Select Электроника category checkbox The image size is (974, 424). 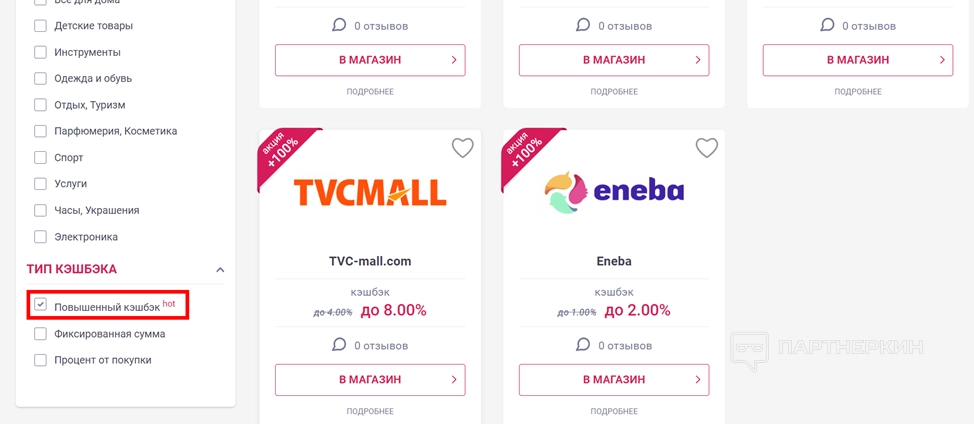[x=41, y=237]
